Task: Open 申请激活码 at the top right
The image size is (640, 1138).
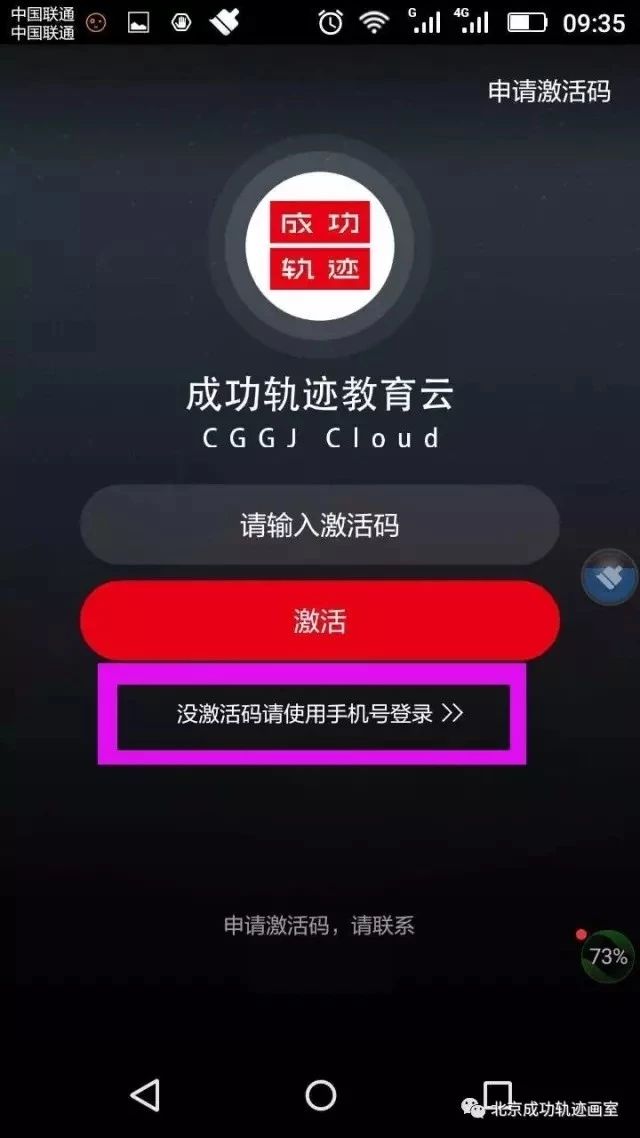Action: (548, 92)
